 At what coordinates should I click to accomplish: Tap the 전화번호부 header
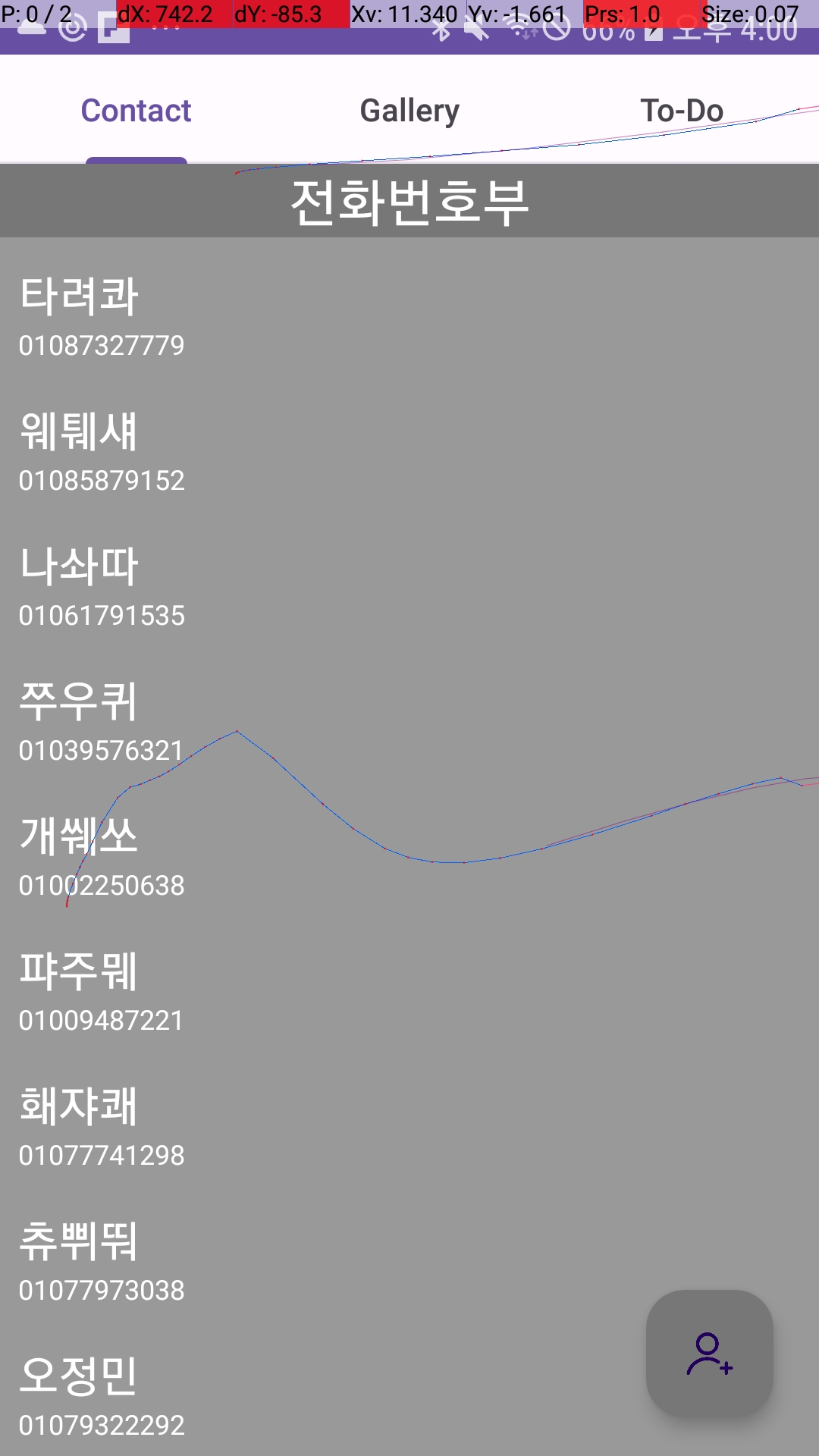tap(409, 199)
